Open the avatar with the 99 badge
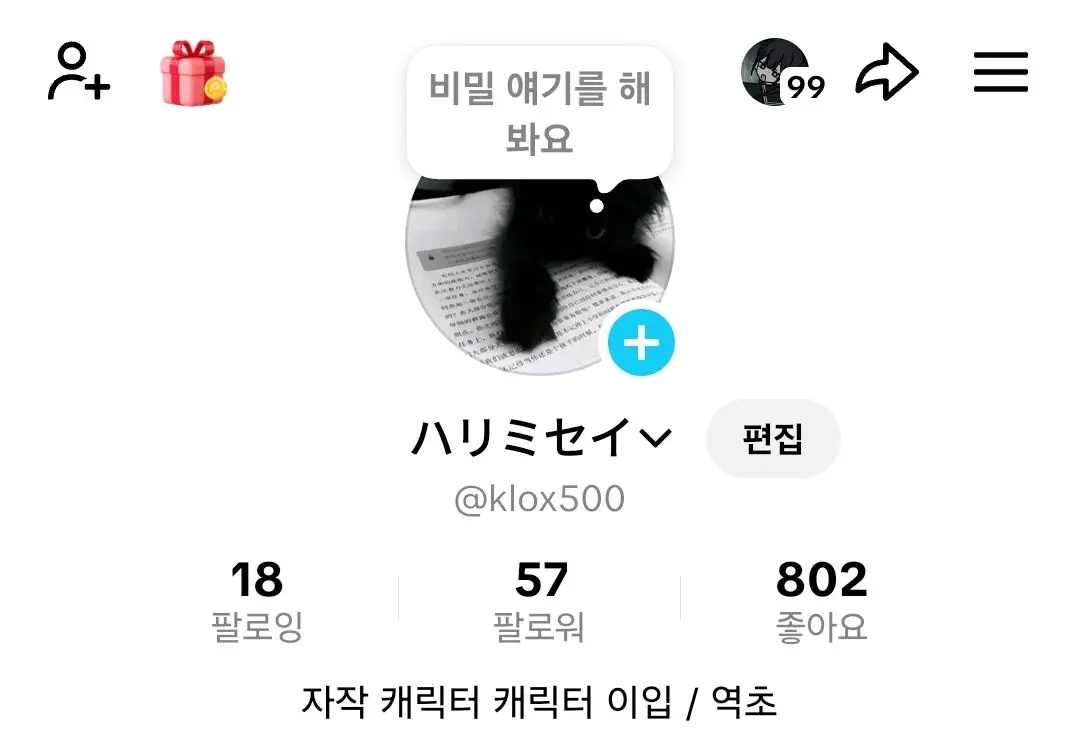Image resolution: width=1080 pixels, height=744 pixels. coord(782,72)
